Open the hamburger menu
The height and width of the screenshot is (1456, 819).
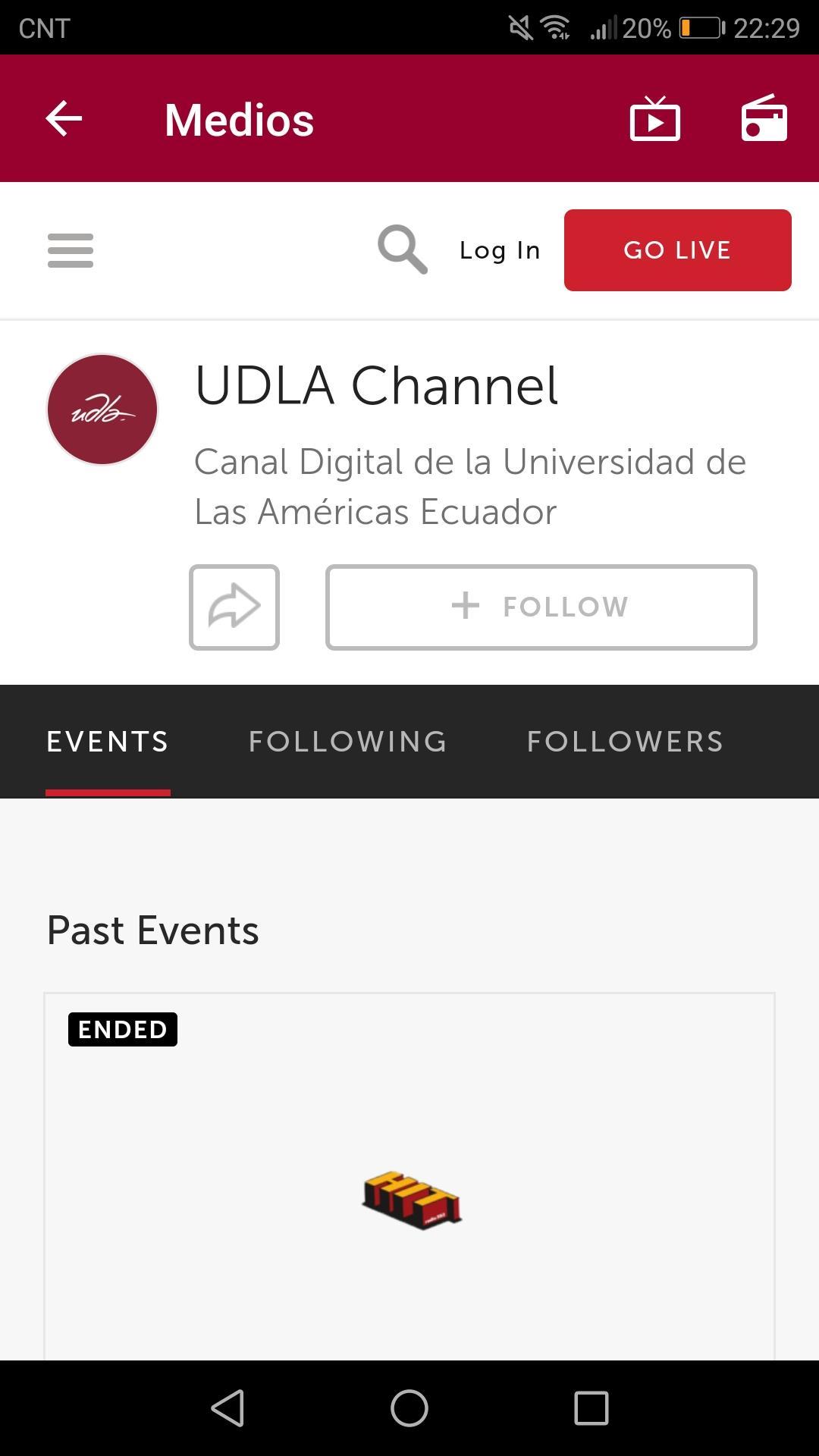point(71,250)
